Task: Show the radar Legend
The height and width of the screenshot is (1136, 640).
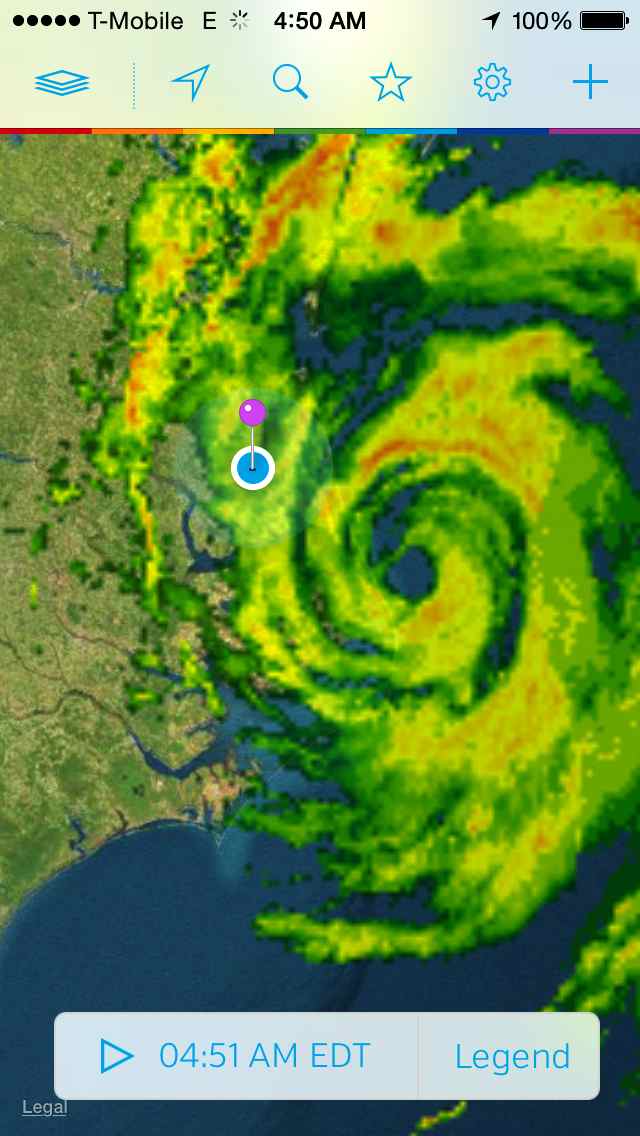Action: point(512,1056)
